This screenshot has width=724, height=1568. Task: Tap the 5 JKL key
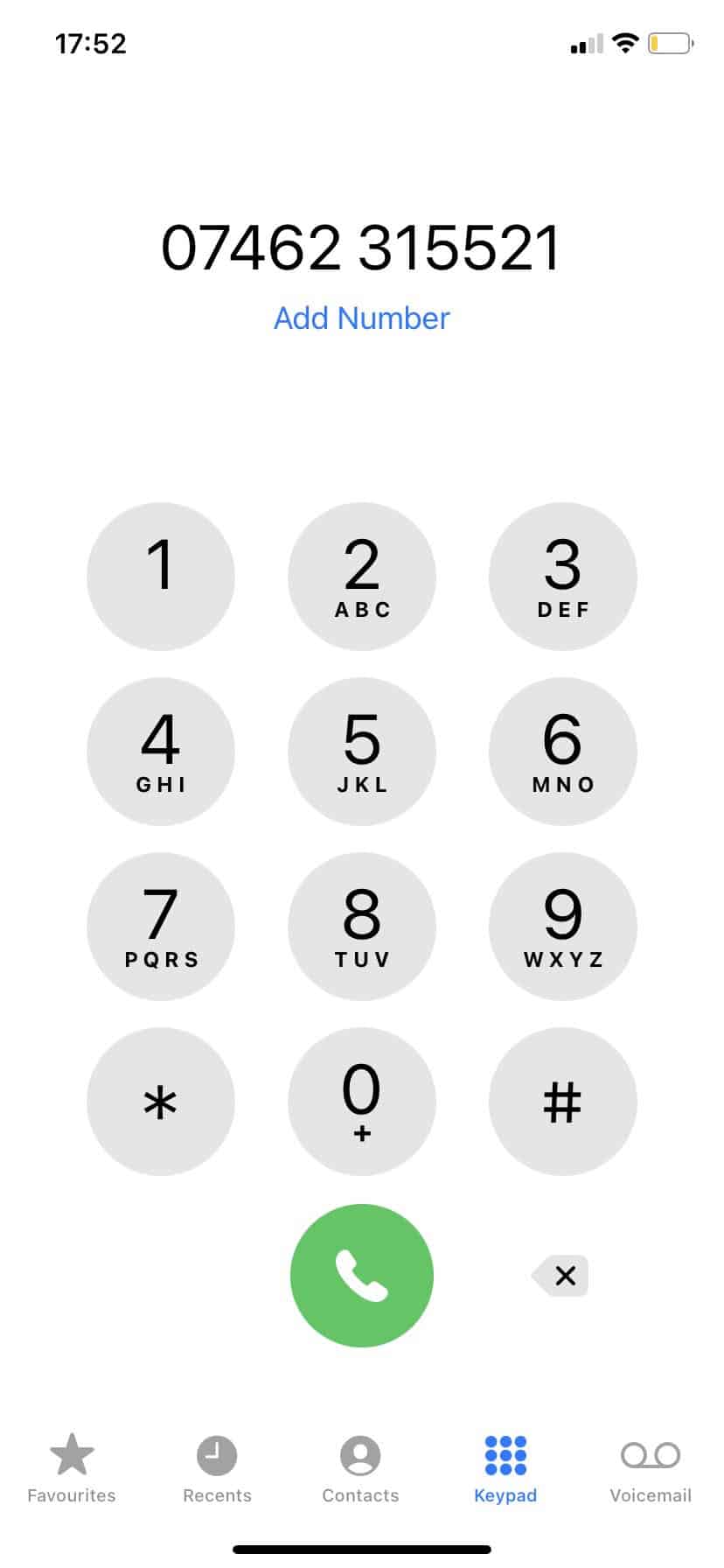[x=362, y=752]
